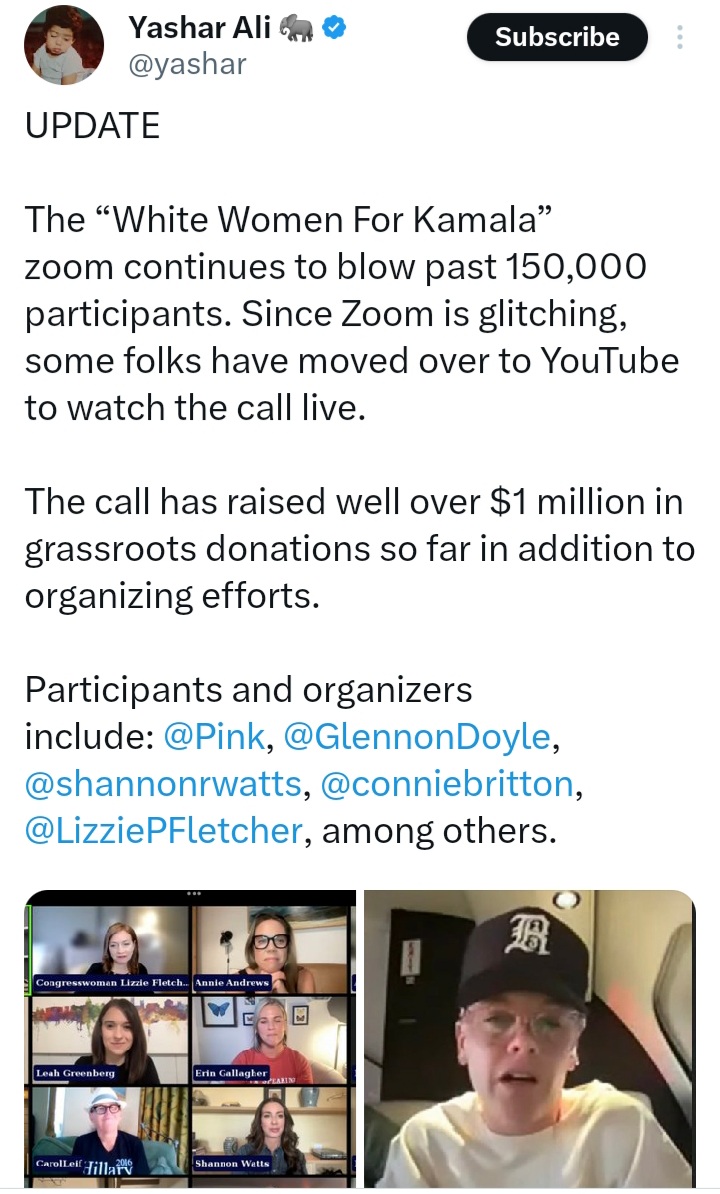The image size is (720, 1194).
Task: Open the Yashar Ali display name
Action: pyautogui.click(x=199, y=28)
